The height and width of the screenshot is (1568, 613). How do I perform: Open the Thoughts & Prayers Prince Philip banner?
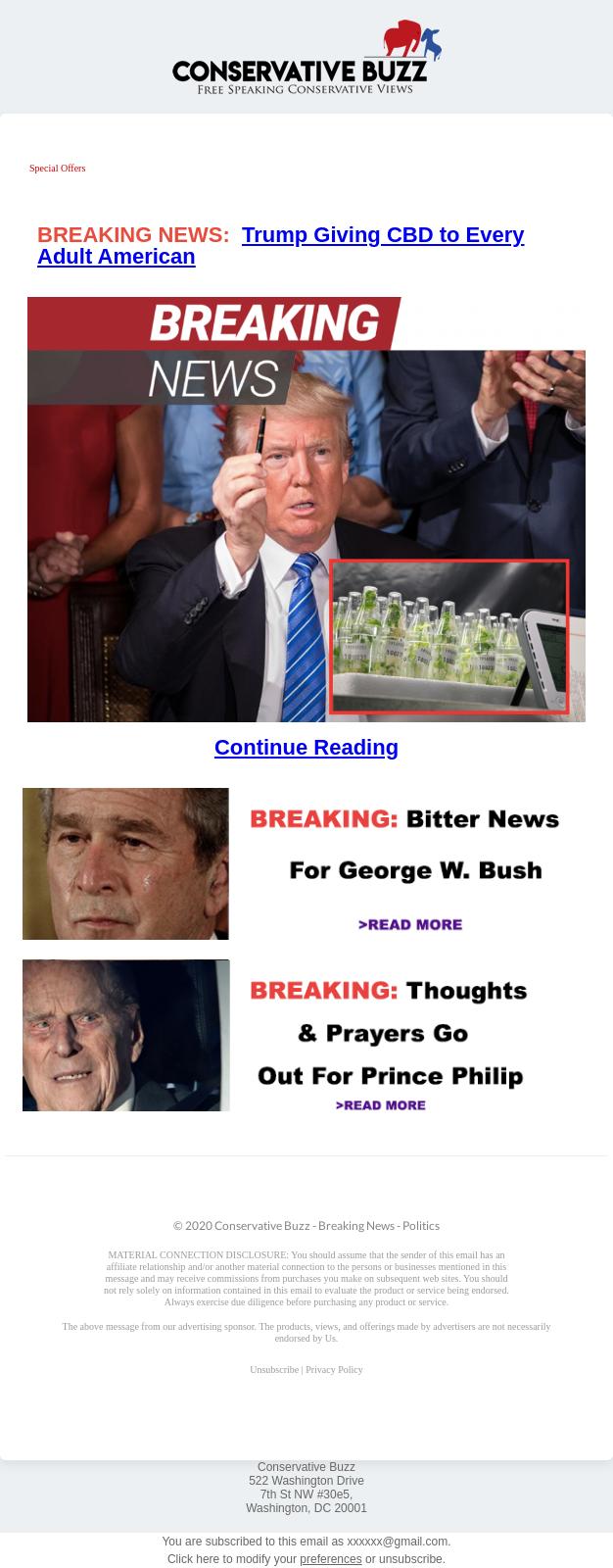(306, 1035)
